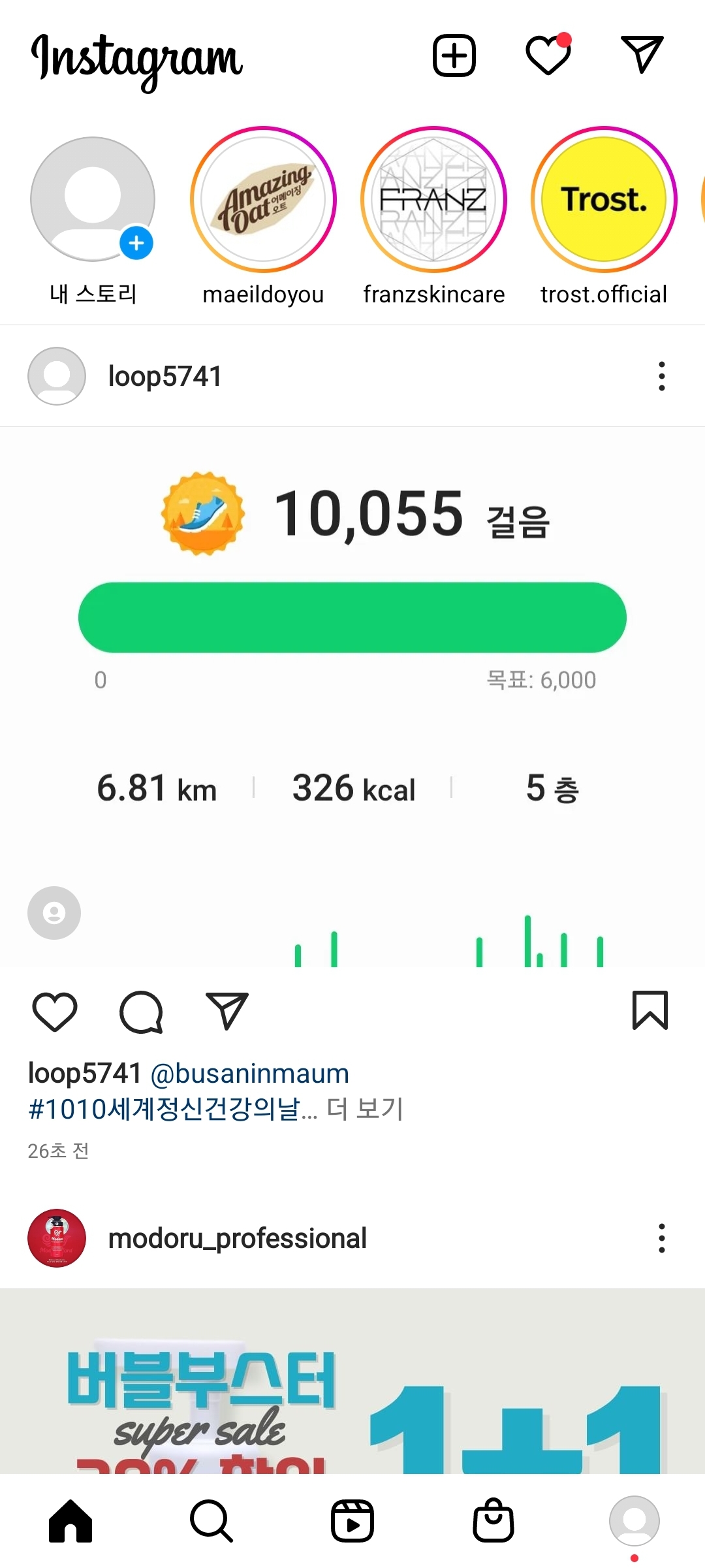Open direct messages

point(642,55)
